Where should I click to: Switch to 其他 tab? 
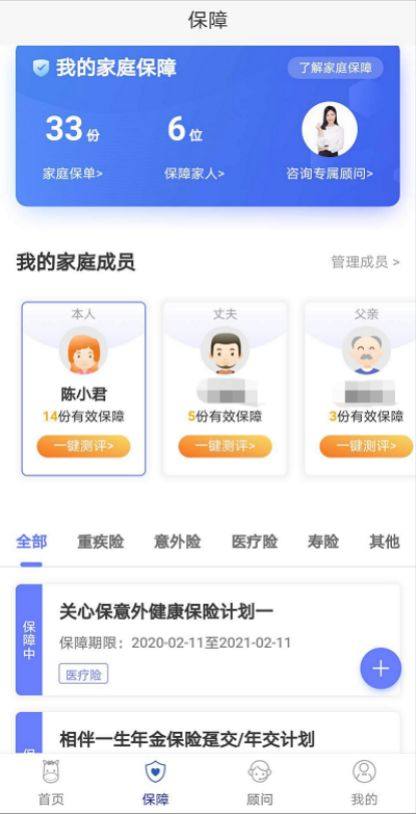pyautogui.click(x=384, y=542)
